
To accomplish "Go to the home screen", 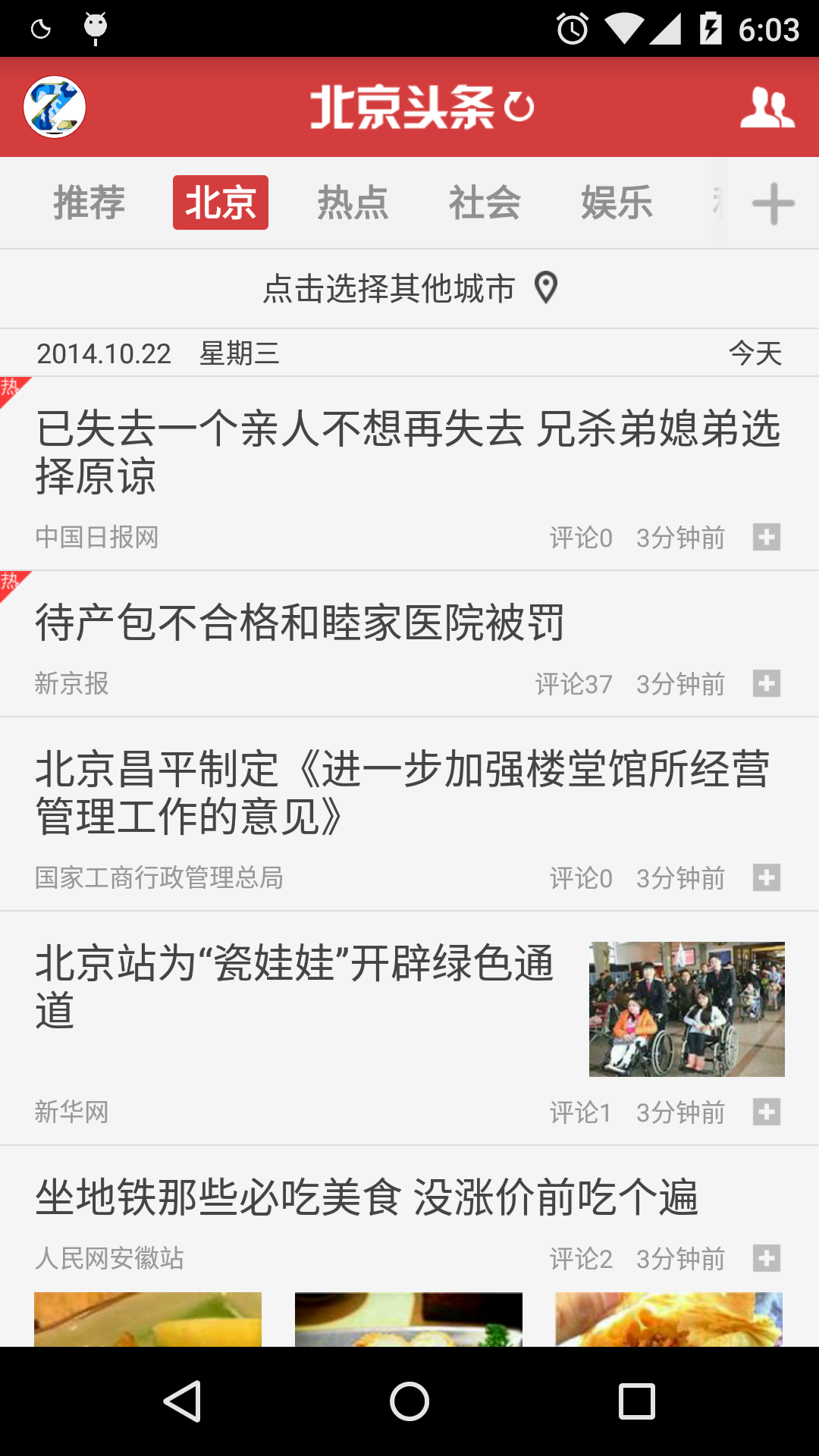I will [x=409, y=1401].
